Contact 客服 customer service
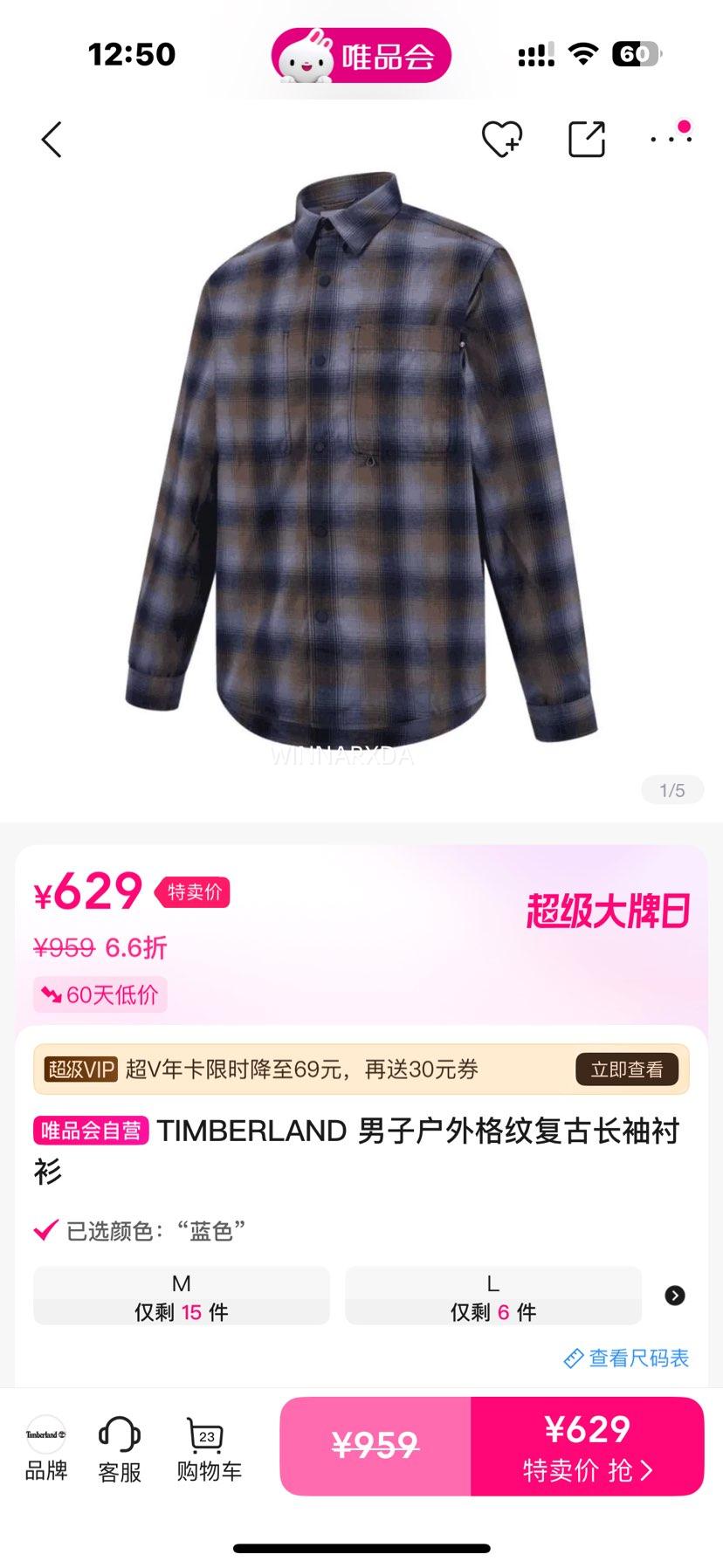 click(x=120, y=1448)
